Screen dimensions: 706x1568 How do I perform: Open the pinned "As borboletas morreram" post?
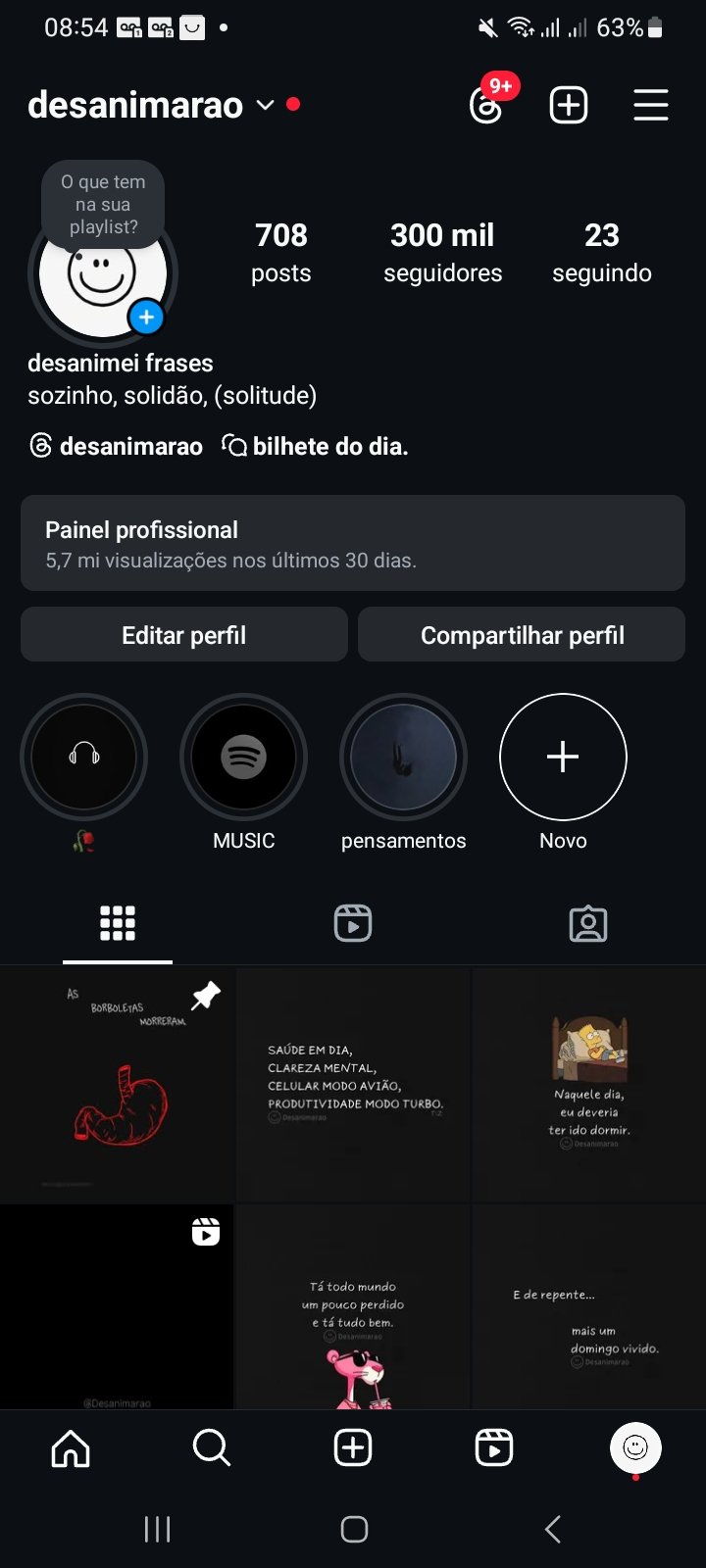pos(117,1085)
